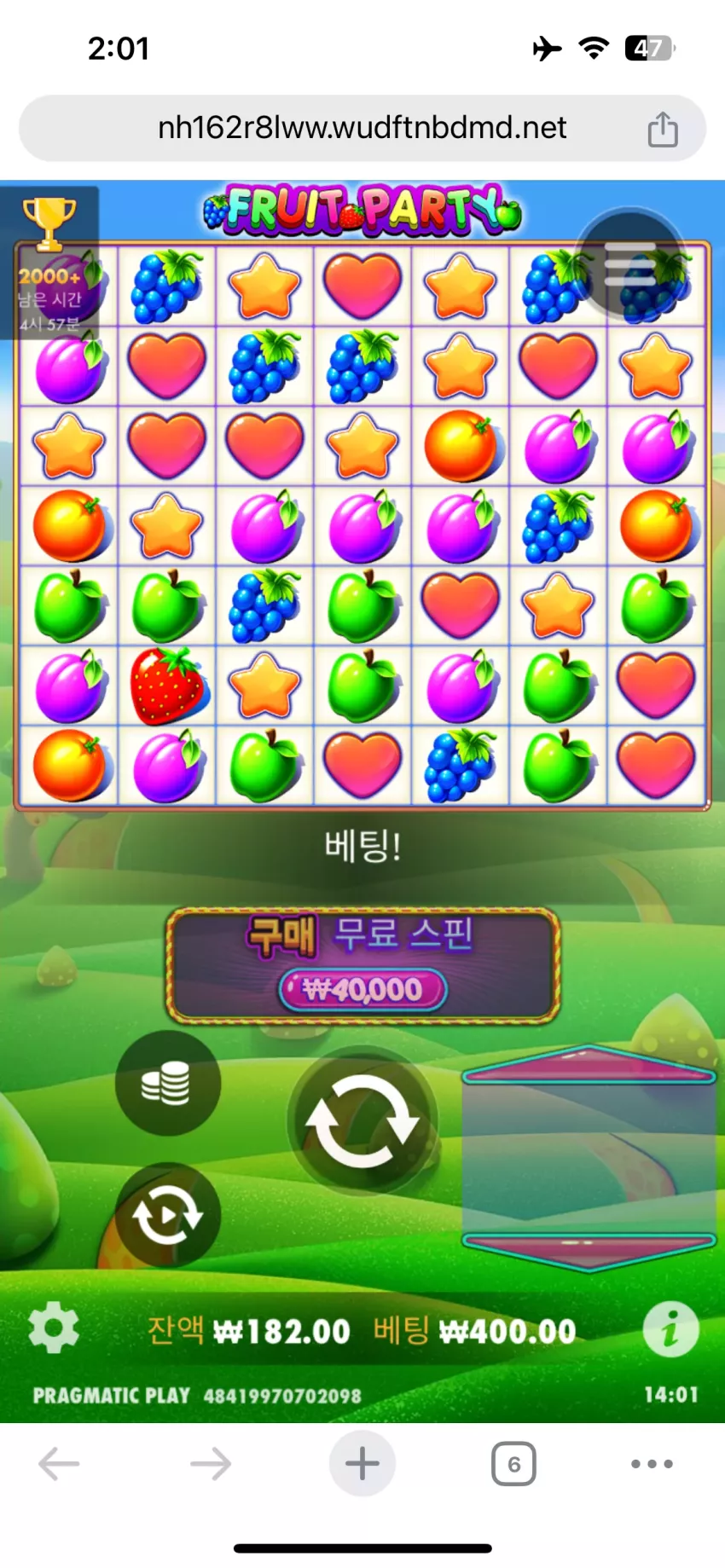The width and height of the screenshot is (725, 1568).
Task: Open the game hamburger menu
Action: [x=630, y=265]
